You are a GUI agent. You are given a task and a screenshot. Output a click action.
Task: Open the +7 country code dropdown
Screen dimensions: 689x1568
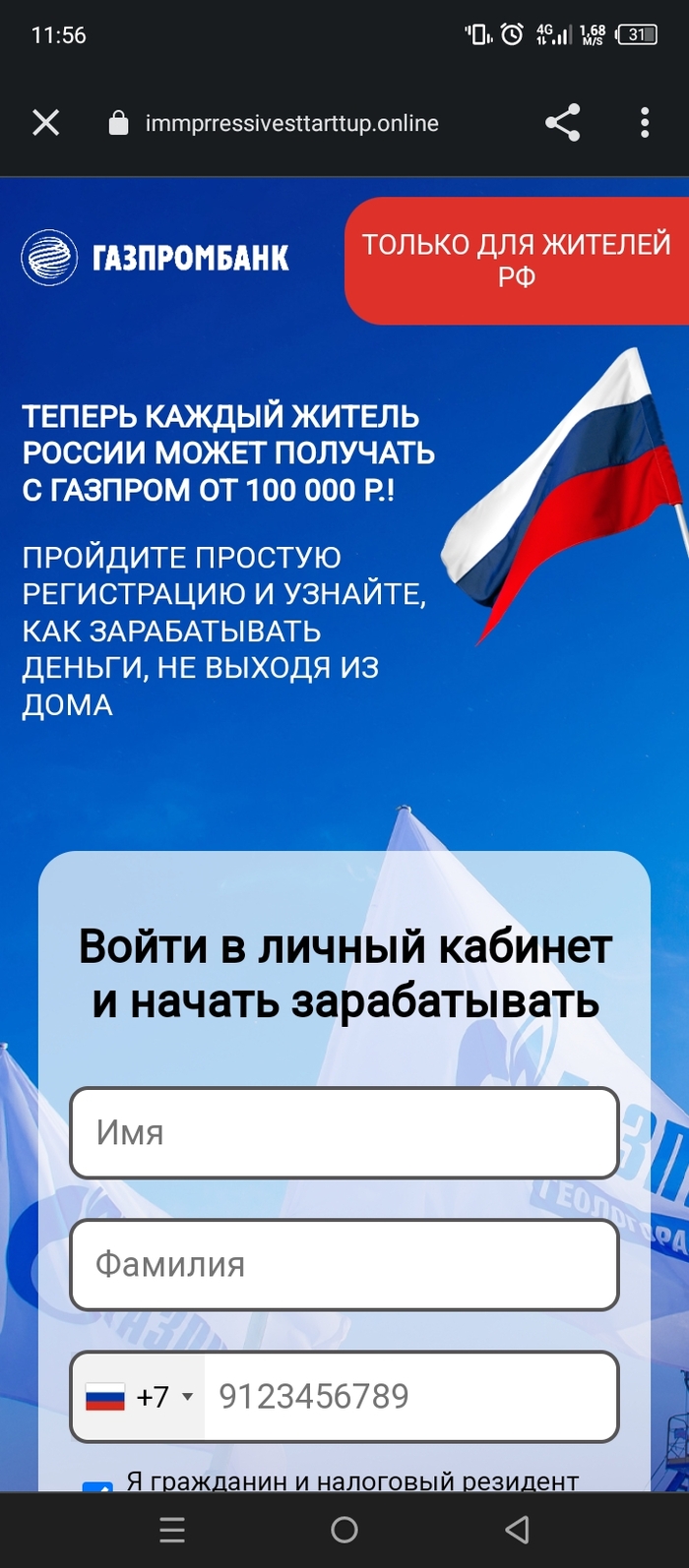coord(140,1396)
